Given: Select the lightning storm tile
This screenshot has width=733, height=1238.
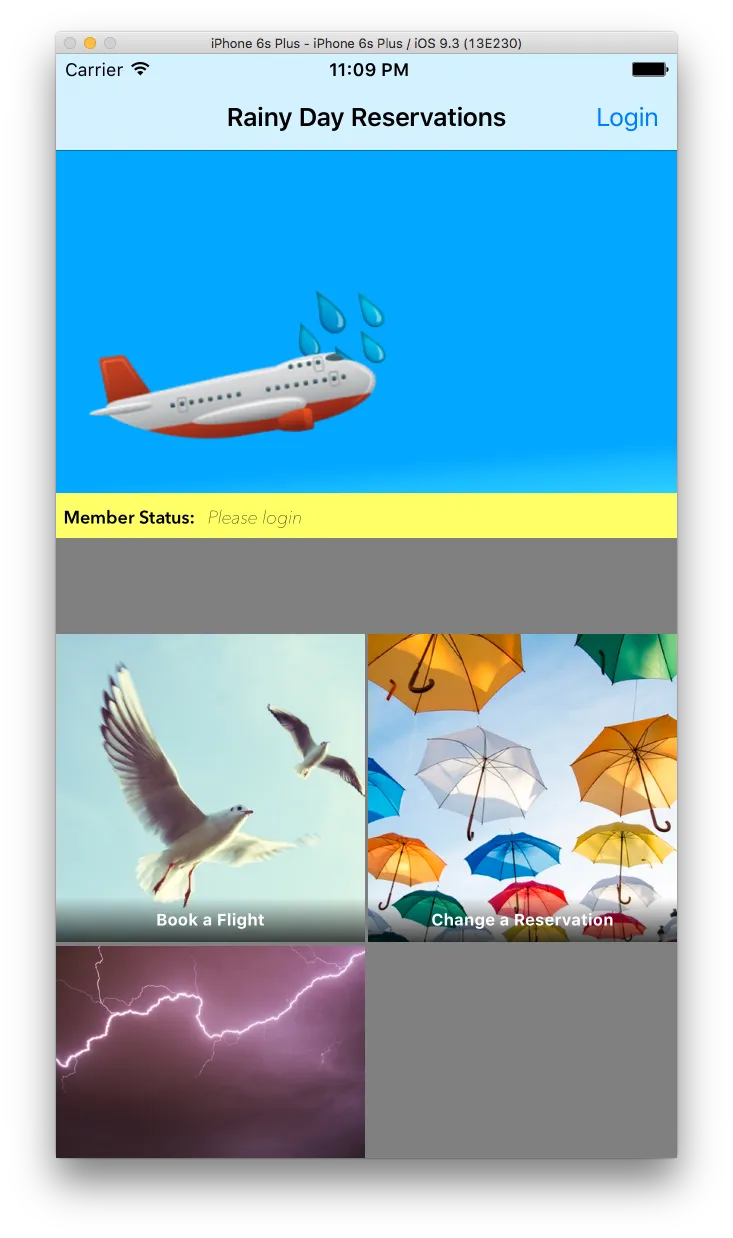Looking at the screenshot, I should (x=210, y=1052).
